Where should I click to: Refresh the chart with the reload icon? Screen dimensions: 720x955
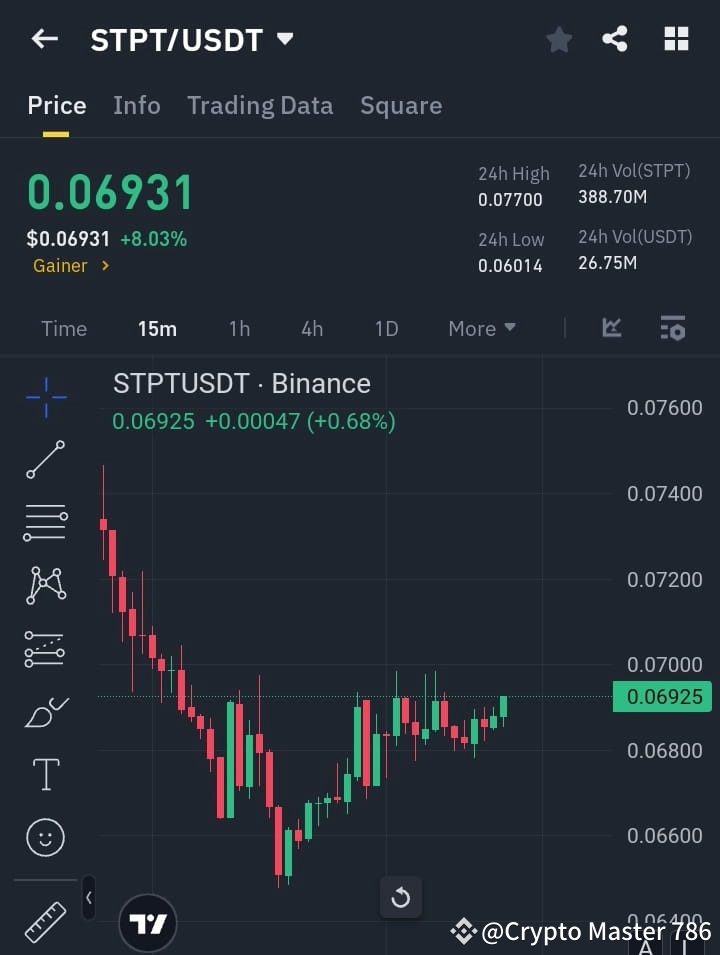click(x=401, y=897)
